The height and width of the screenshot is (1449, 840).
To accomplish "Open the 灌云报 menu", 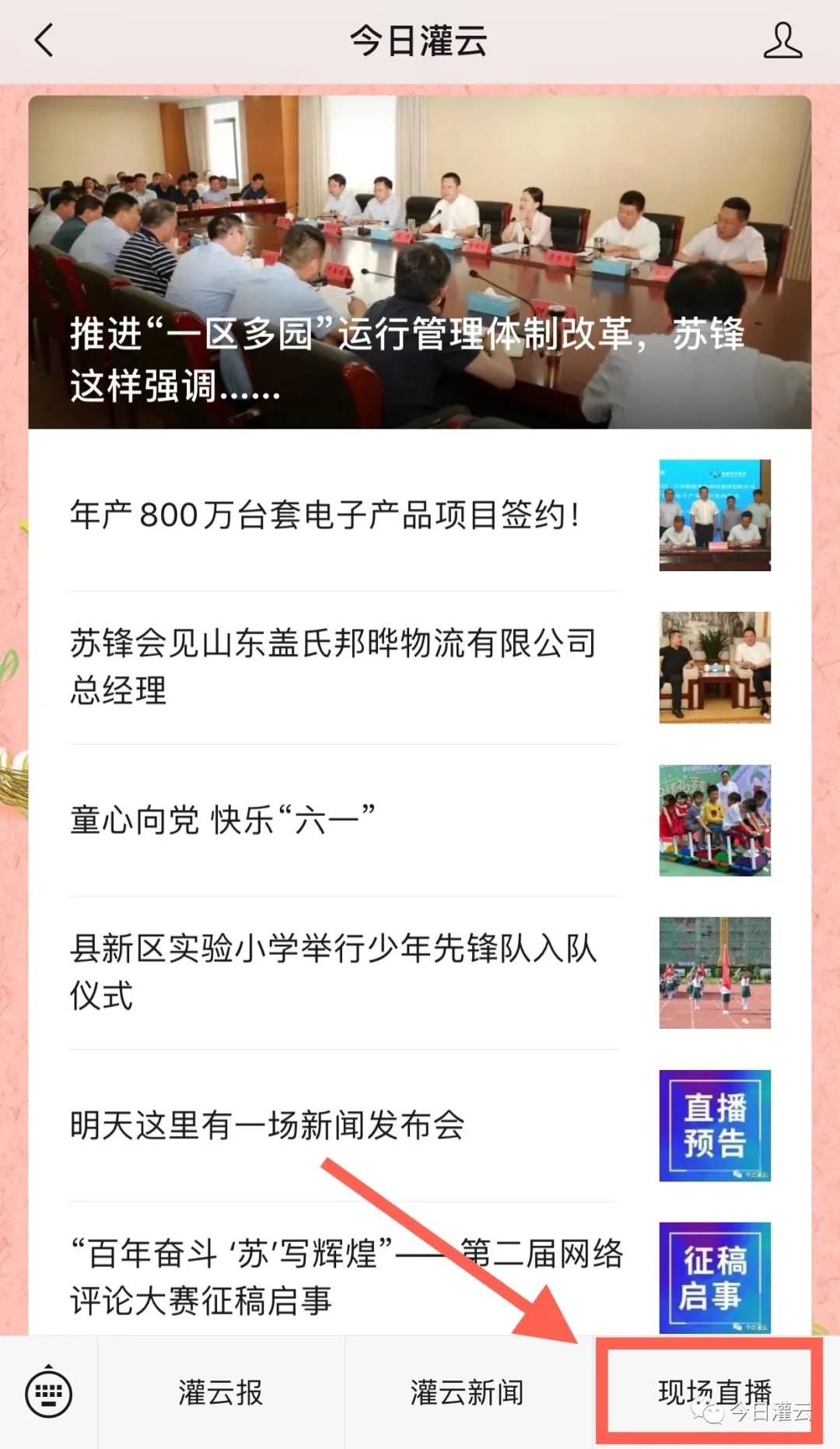I will [221, 1393].
